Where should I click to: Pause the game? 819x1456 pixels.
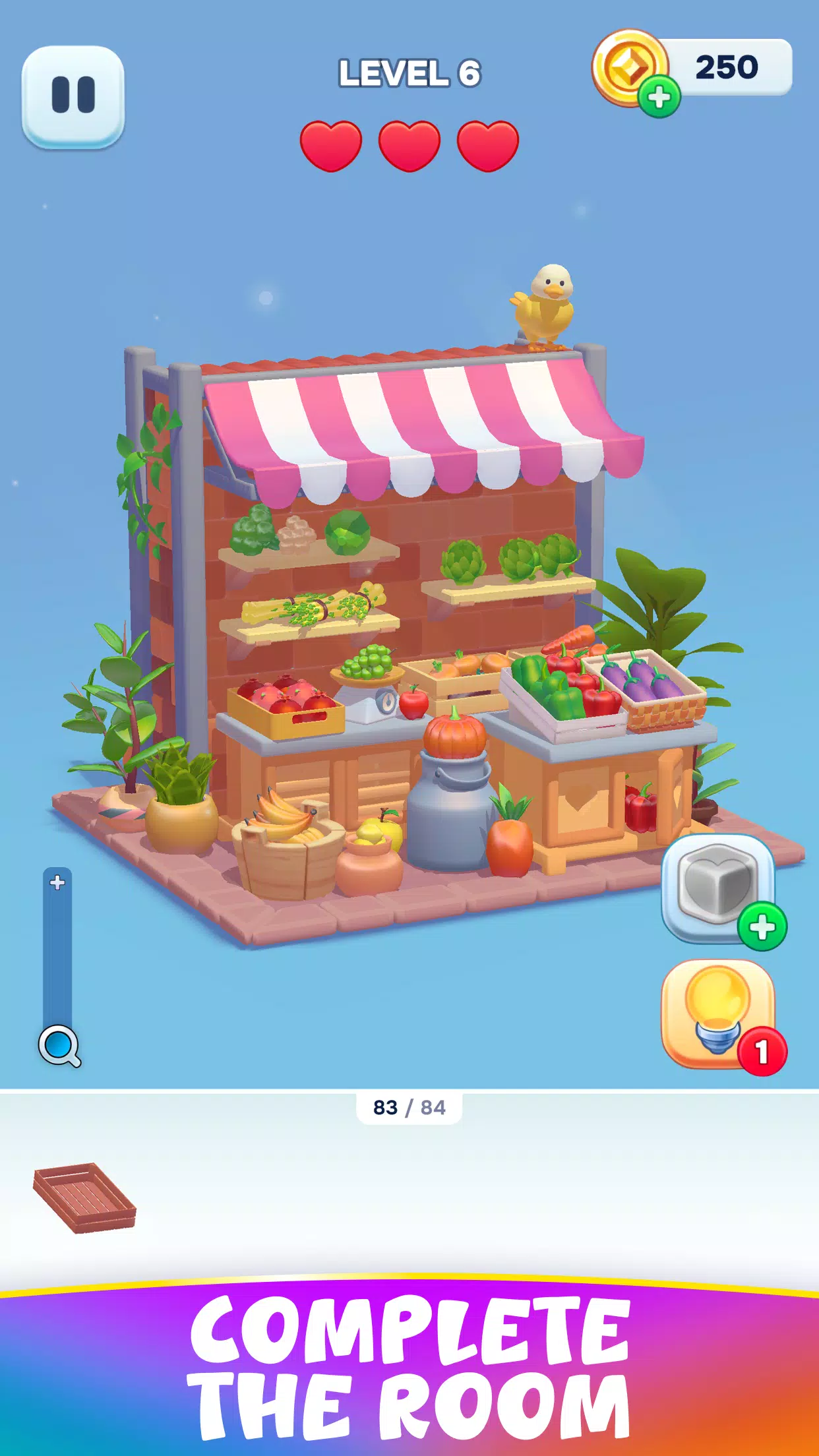tap(73, 96)
